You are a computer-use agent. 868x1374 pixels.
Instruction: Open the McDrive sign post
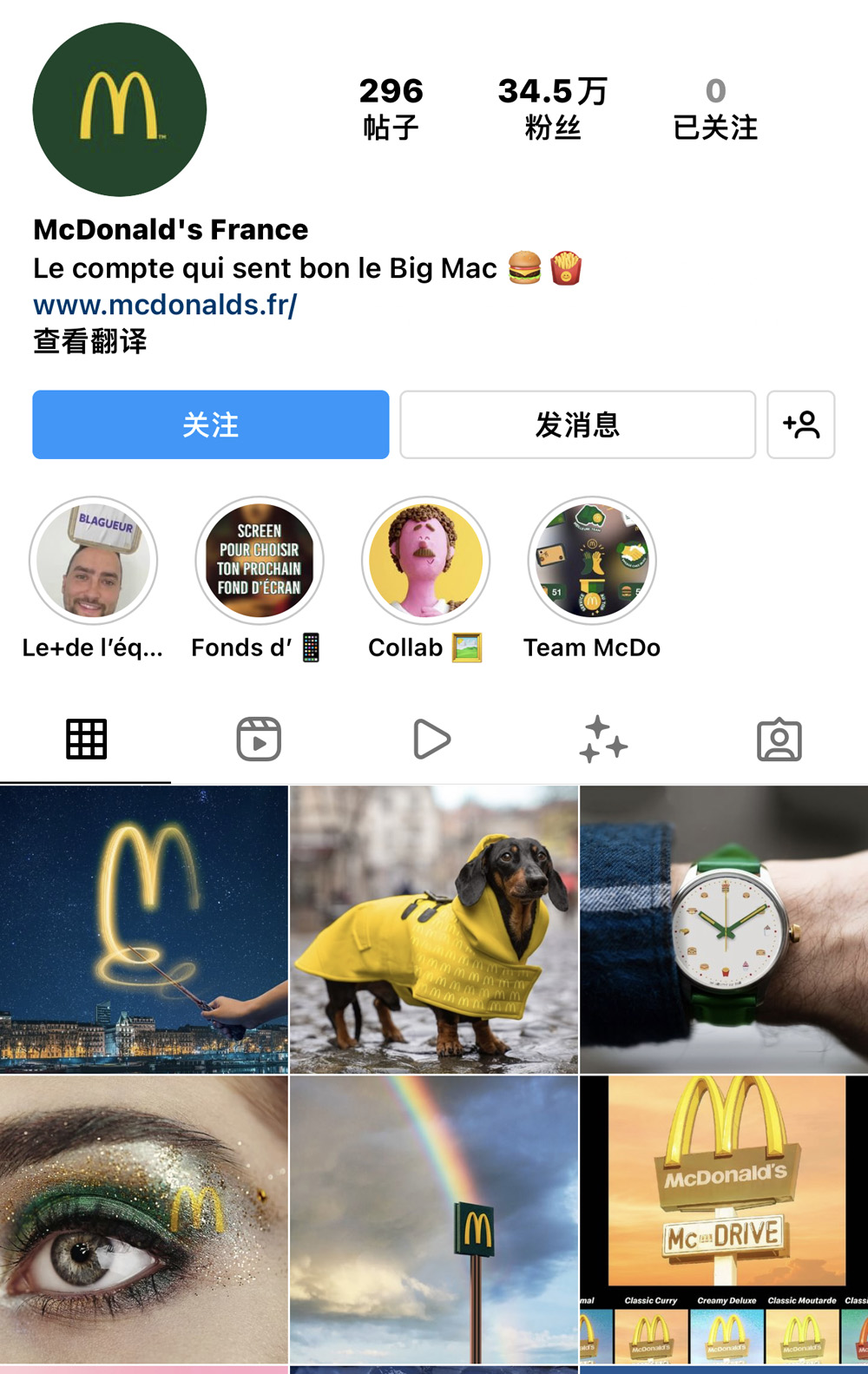724,1220
